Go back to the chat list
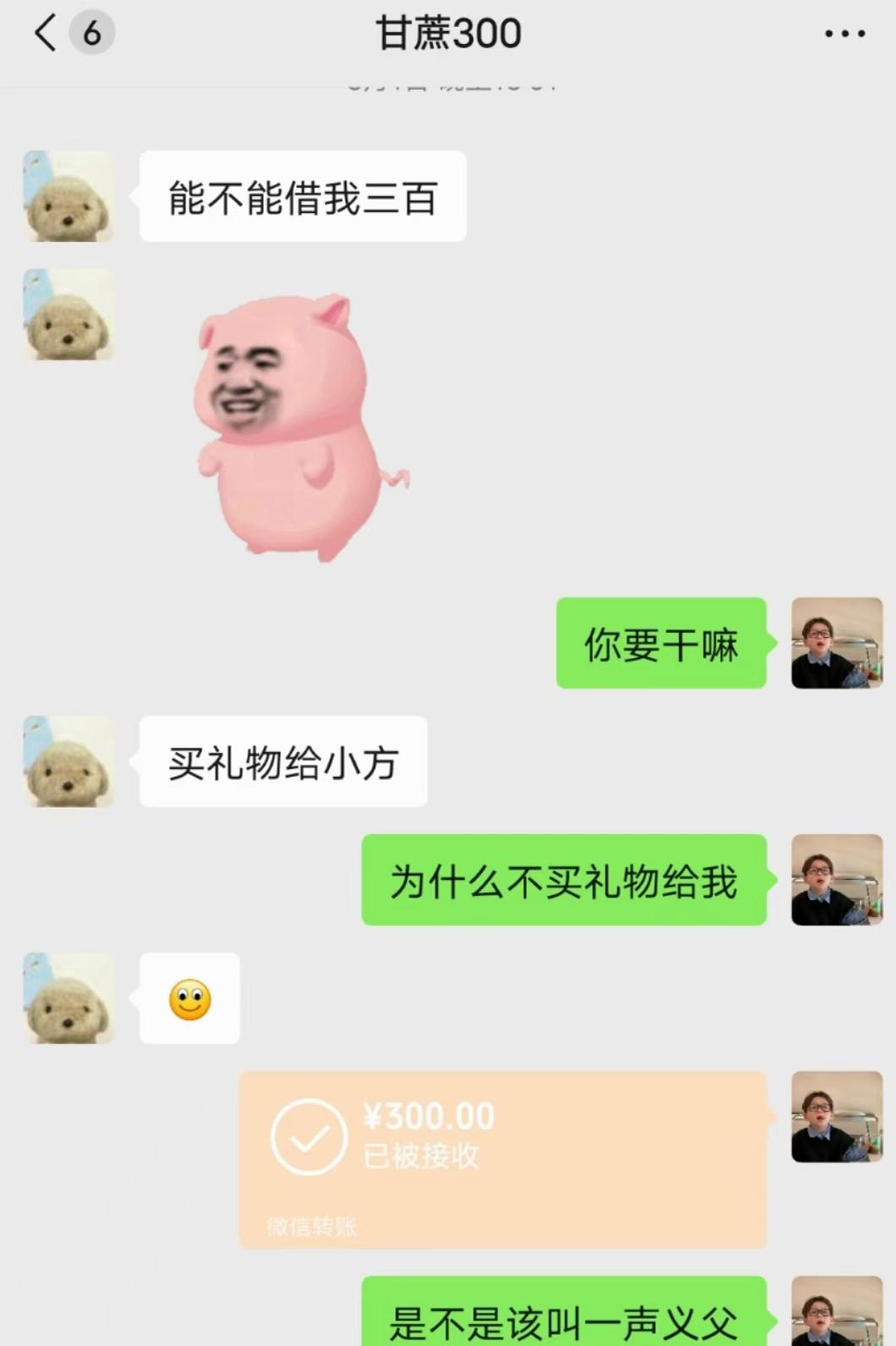896x1346 pixels. 47,34
